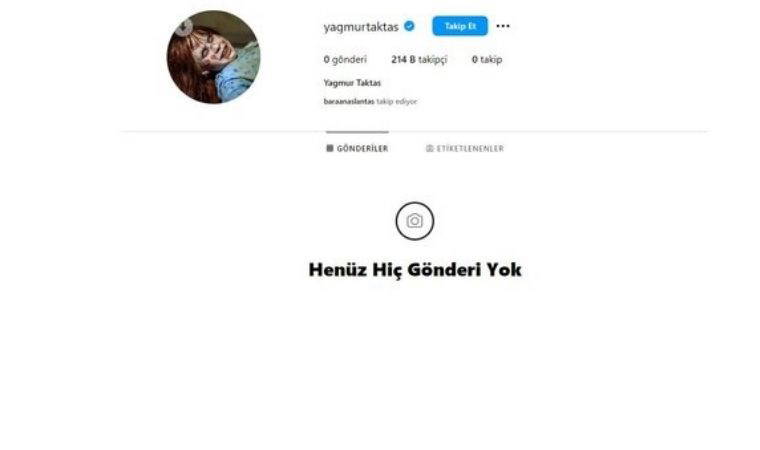View the 214 B takipçi followers list
This screenshot has height=450, width=760.
coord(419,60)
